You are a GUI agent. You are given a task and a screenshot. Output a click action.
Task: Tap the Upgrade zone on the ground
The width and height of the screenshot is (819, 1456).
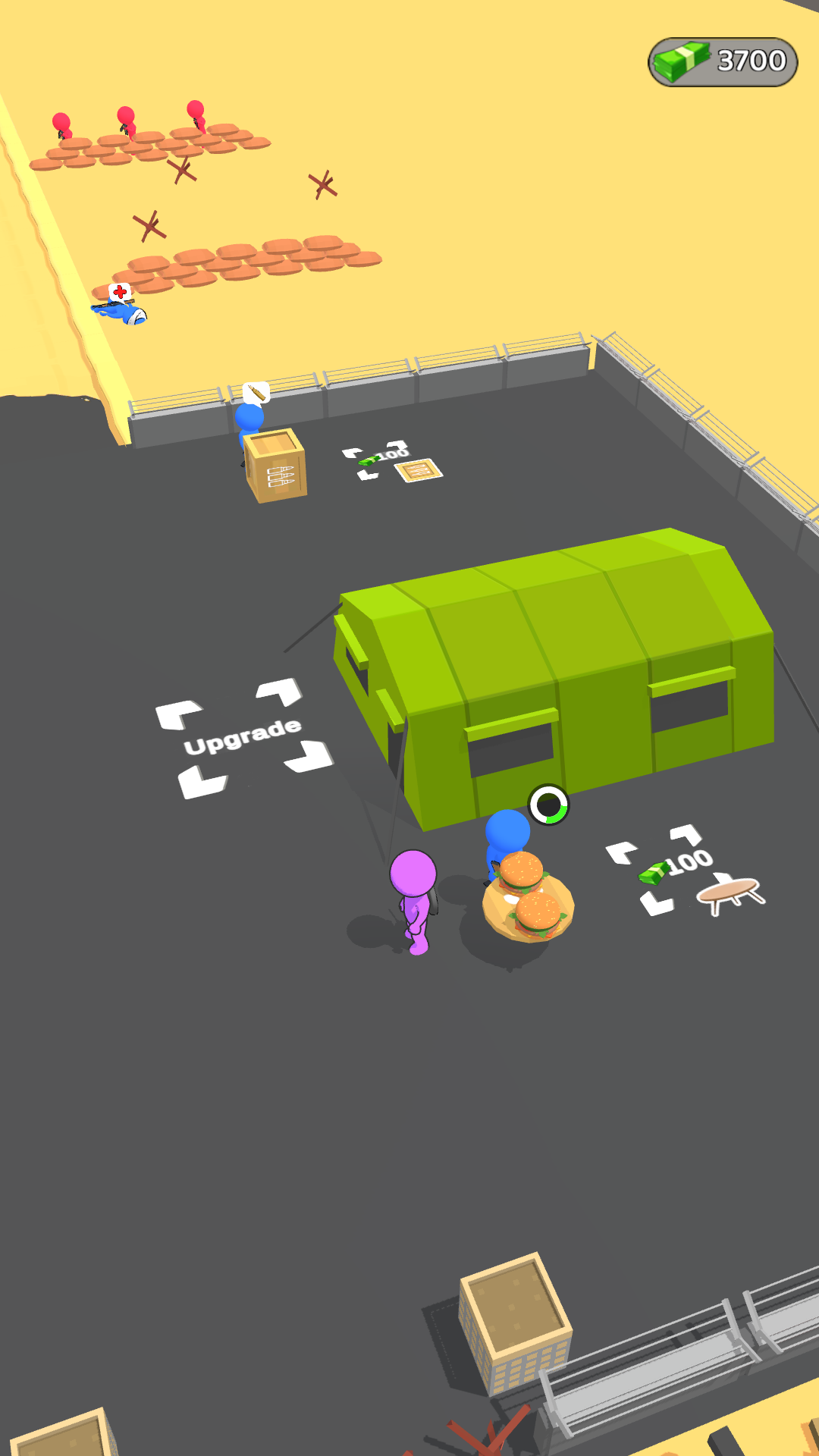[x=243, y=737]
